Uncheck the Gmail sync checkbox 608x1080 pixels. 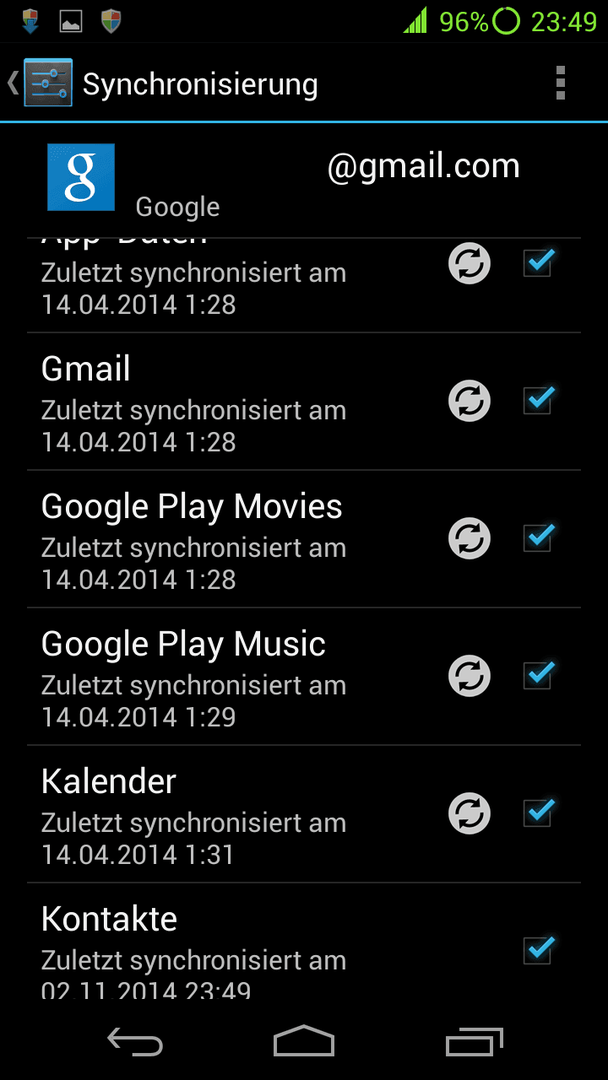point(538,400)
